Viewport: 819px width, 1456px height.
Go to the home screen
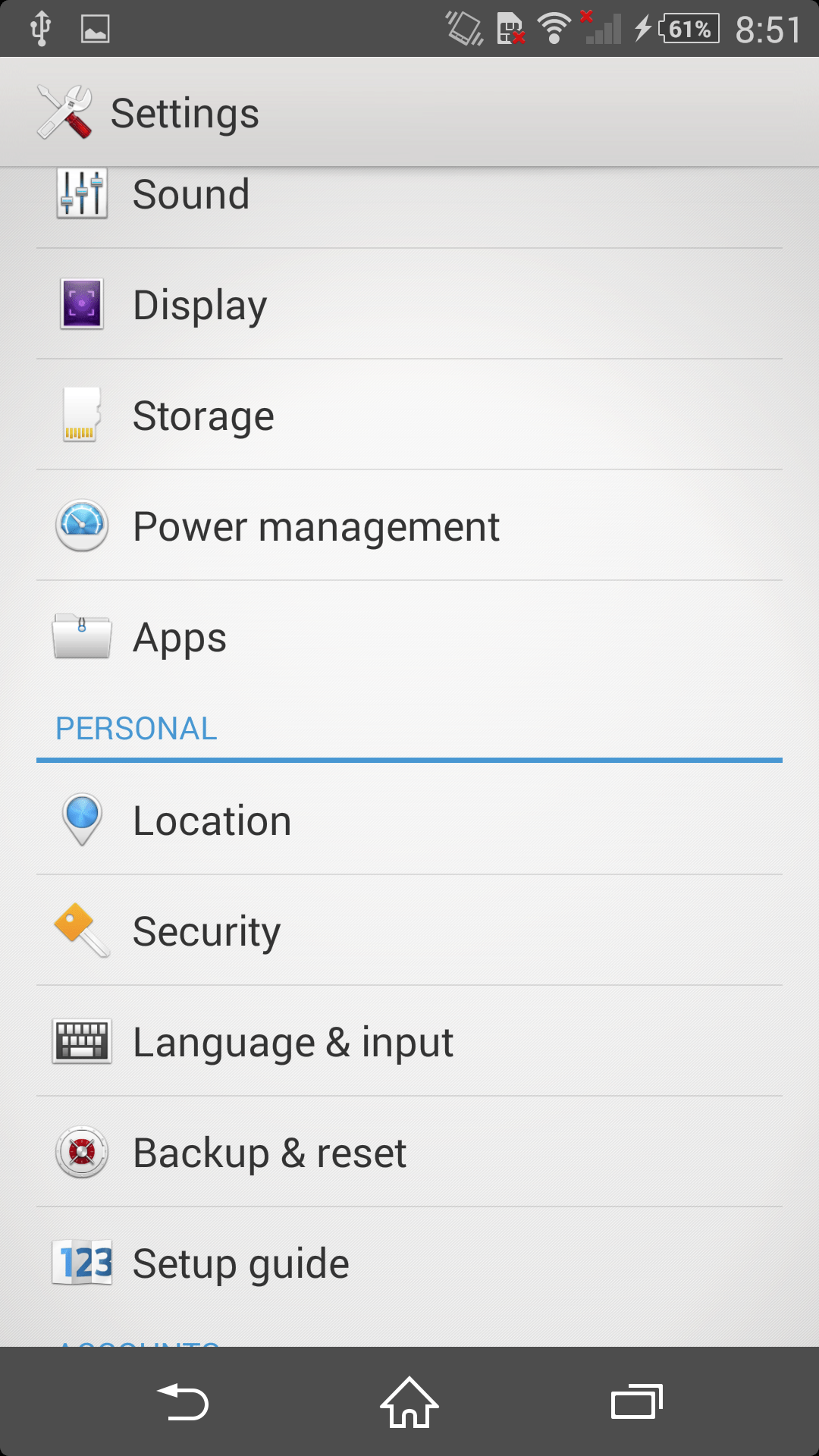coord(409,1401)
